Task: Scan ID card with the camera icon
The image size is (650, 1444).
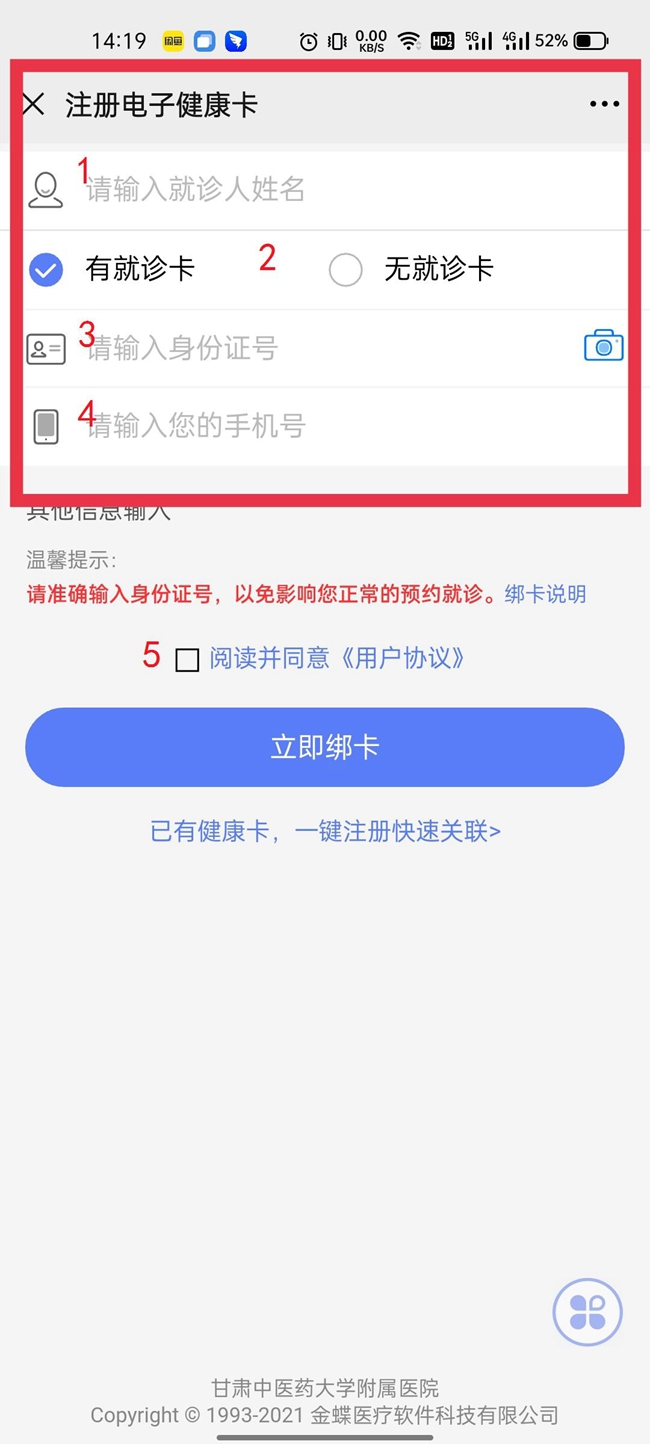Action: pyautogui.click(x=603, y=346)
